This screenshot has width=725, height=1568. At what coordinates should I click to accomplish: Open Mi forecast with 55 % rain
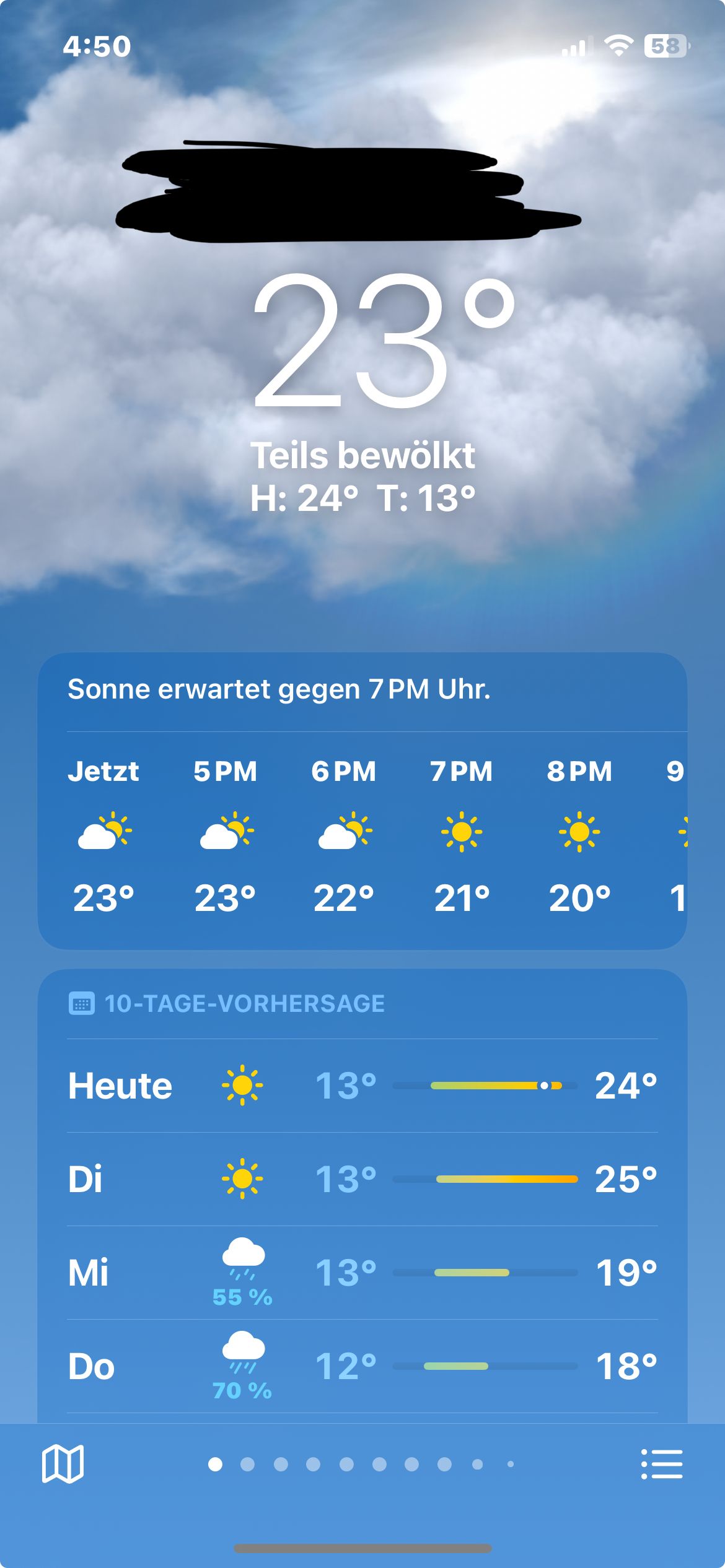point(362,1273)
